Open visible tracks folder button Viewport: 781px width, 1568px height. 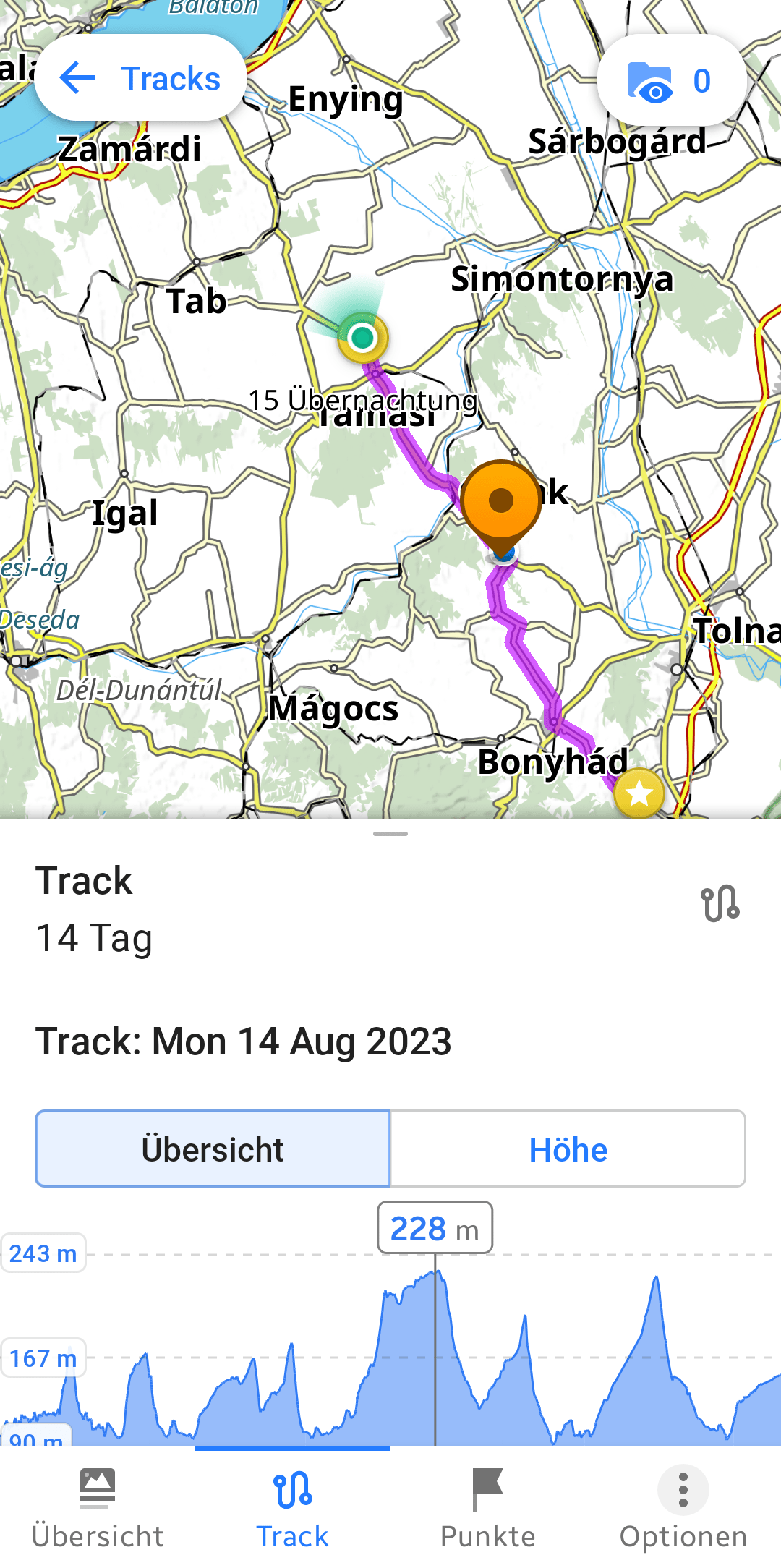(x=671, y=80)
